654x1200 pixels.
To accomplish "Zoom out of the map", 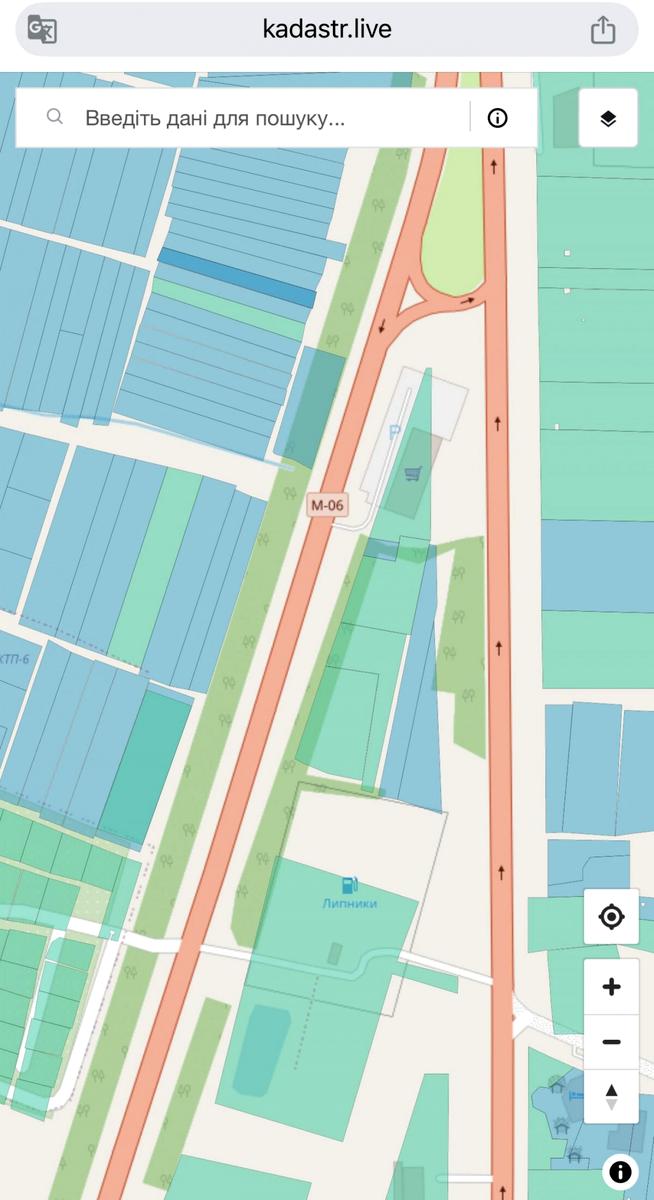I will coord(612,1042).
